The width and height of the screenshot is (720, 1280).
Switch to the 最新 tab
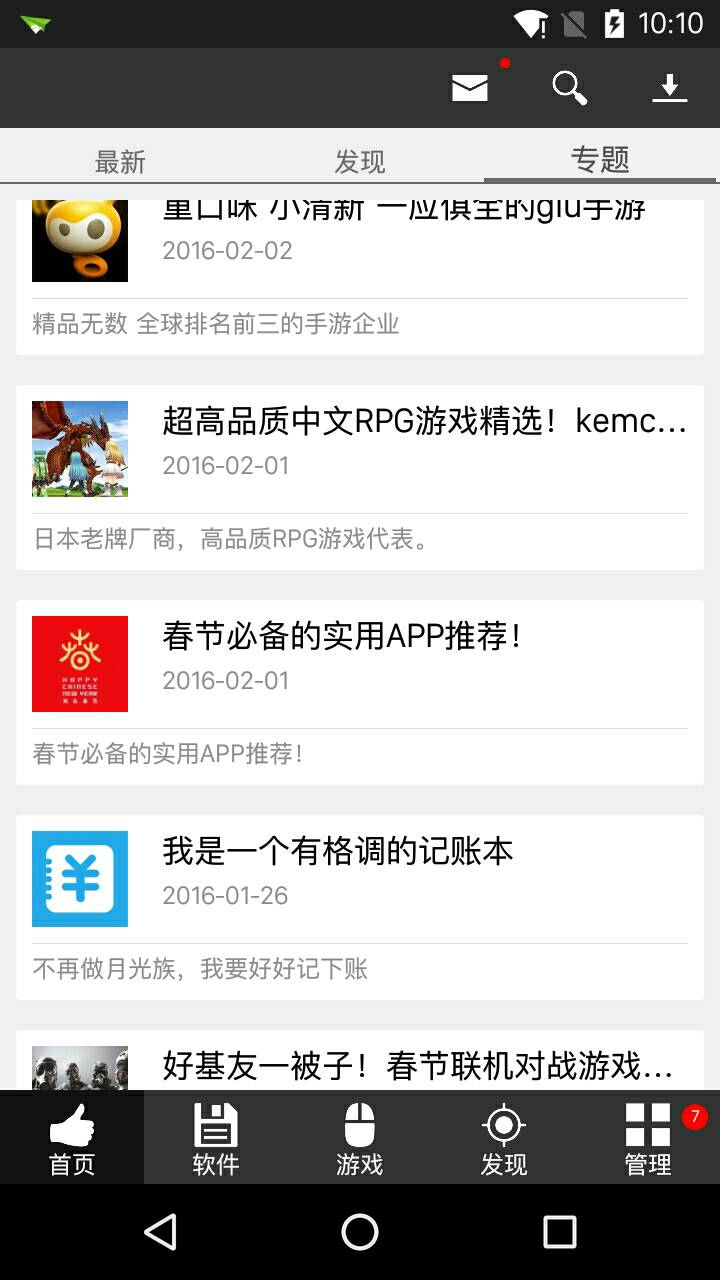[120, 160]
